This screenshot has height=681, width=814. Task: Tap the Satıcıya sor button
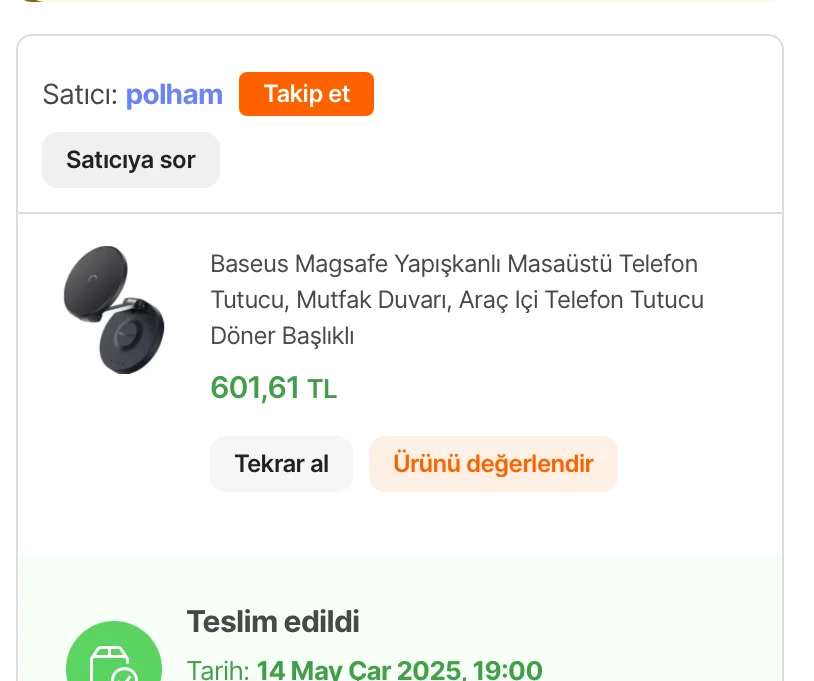(131, 160)
